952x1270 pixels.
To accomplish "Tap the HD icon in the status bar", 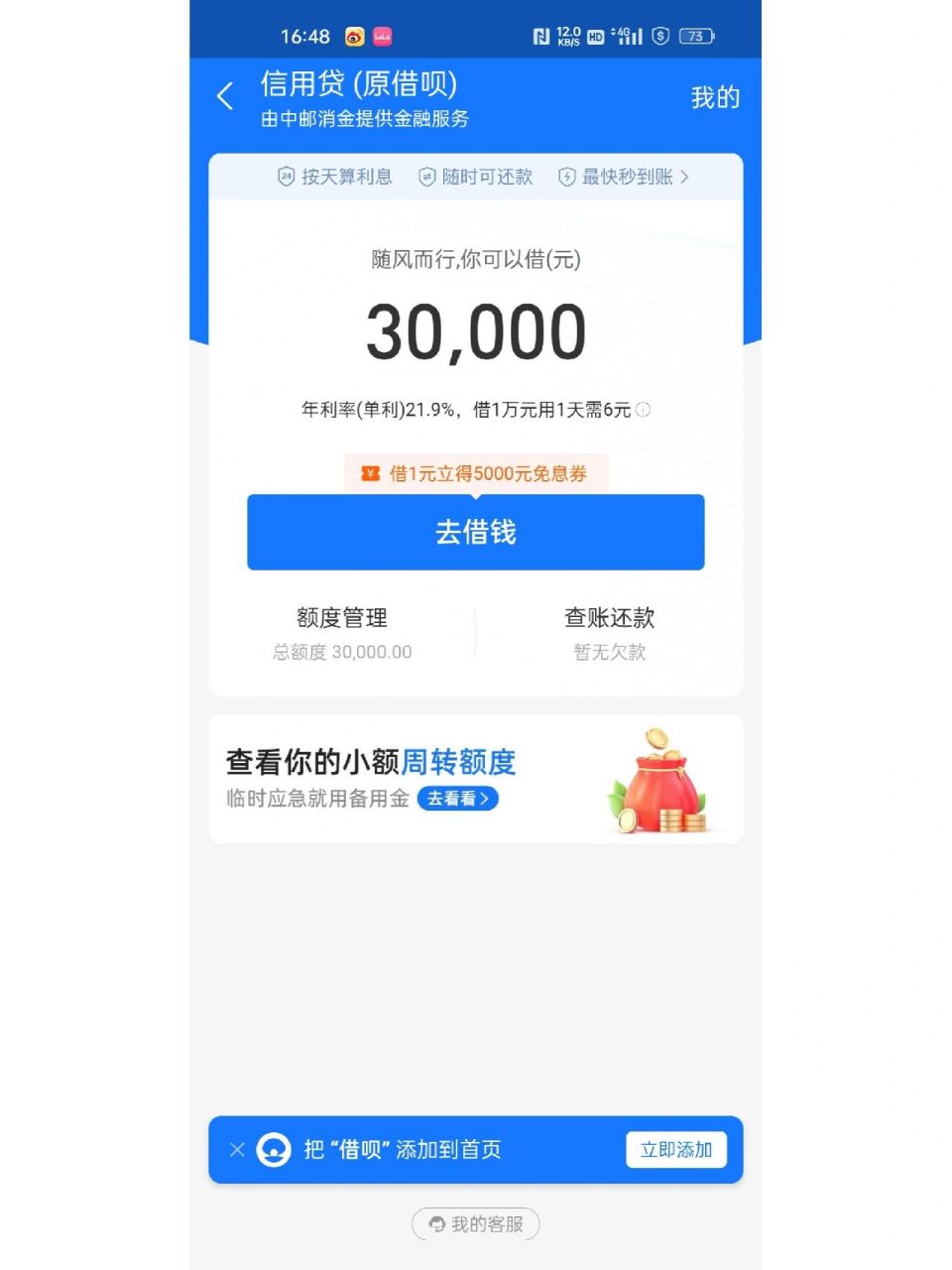I will (595, 36).
